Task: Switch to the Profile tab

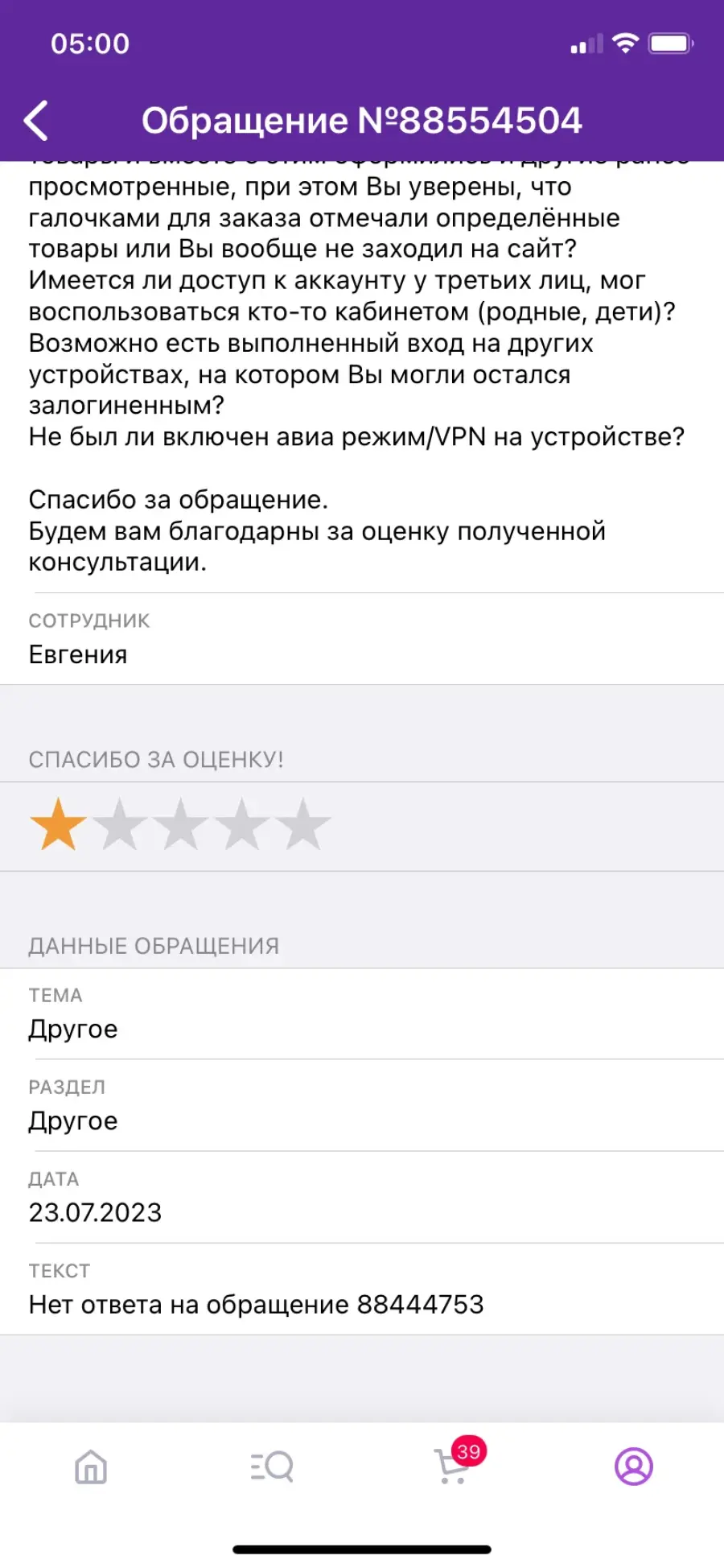Action: click(x=634, y=1467)
